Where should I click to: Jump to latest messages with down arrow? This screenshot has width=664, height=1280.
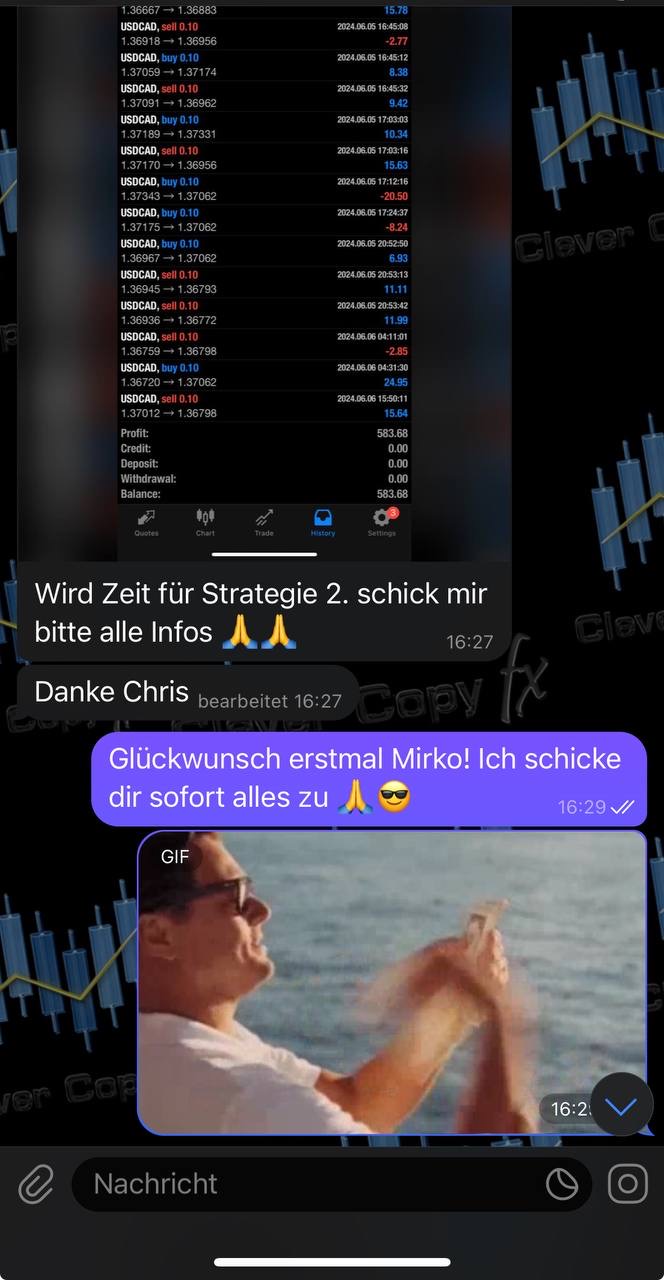coord(622,1106)
